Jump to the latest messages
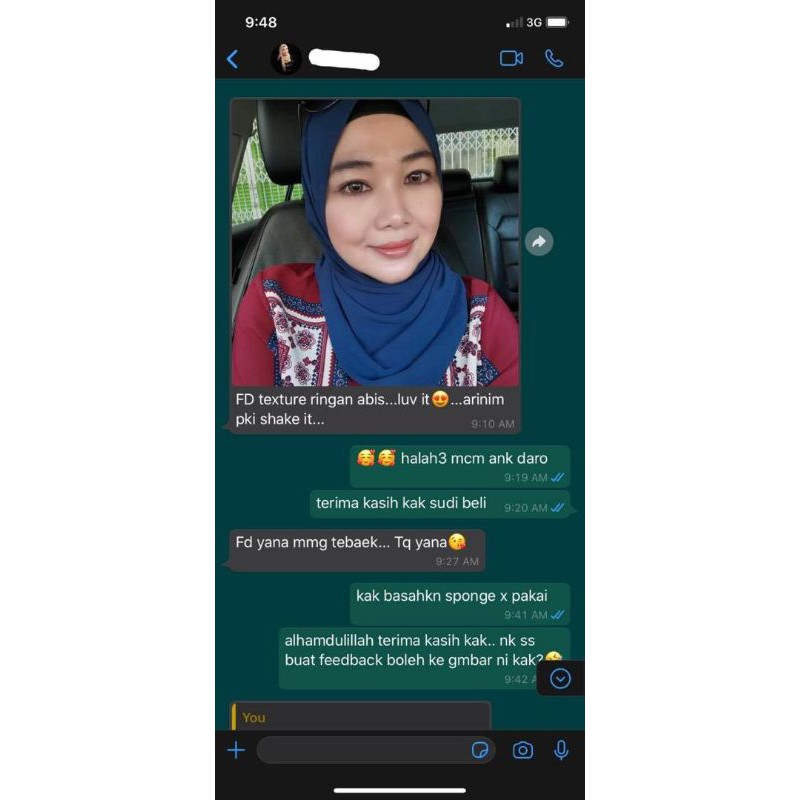800x800 pixels. pyautogui.click(x=560, y=679)
